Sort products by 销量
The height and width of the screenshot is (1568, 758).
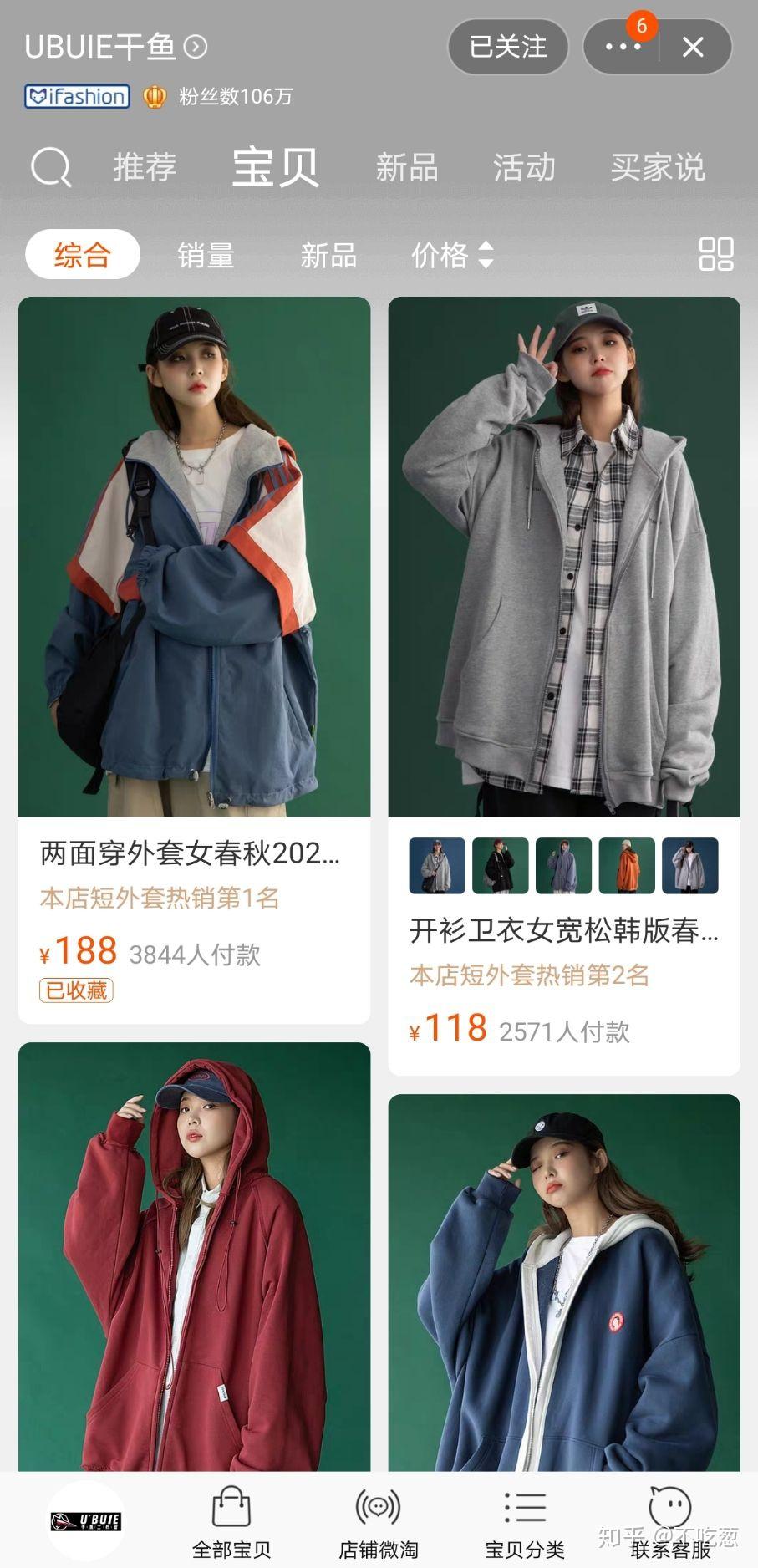point(206,253)
